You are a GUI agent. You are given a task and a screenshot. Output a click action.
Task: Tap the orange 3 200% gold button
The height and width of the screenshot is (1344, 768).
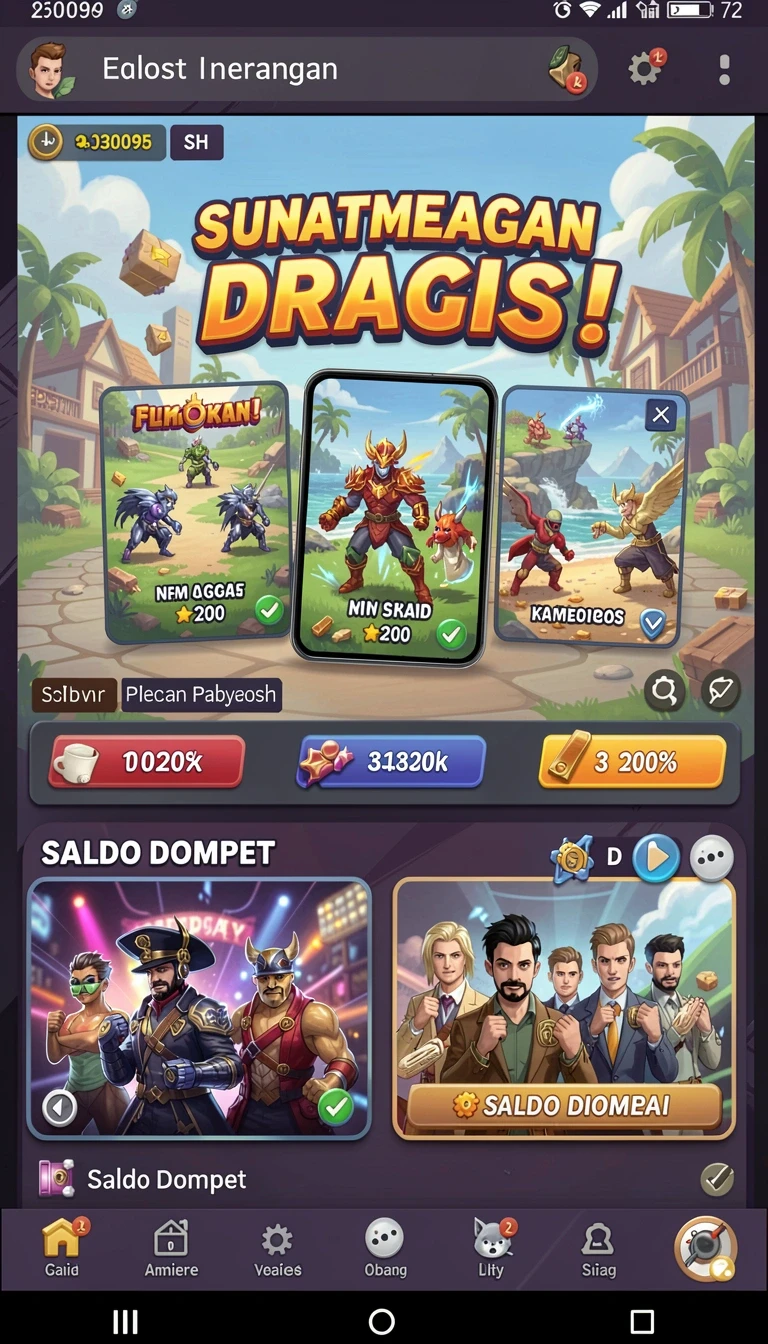point(632,762)
